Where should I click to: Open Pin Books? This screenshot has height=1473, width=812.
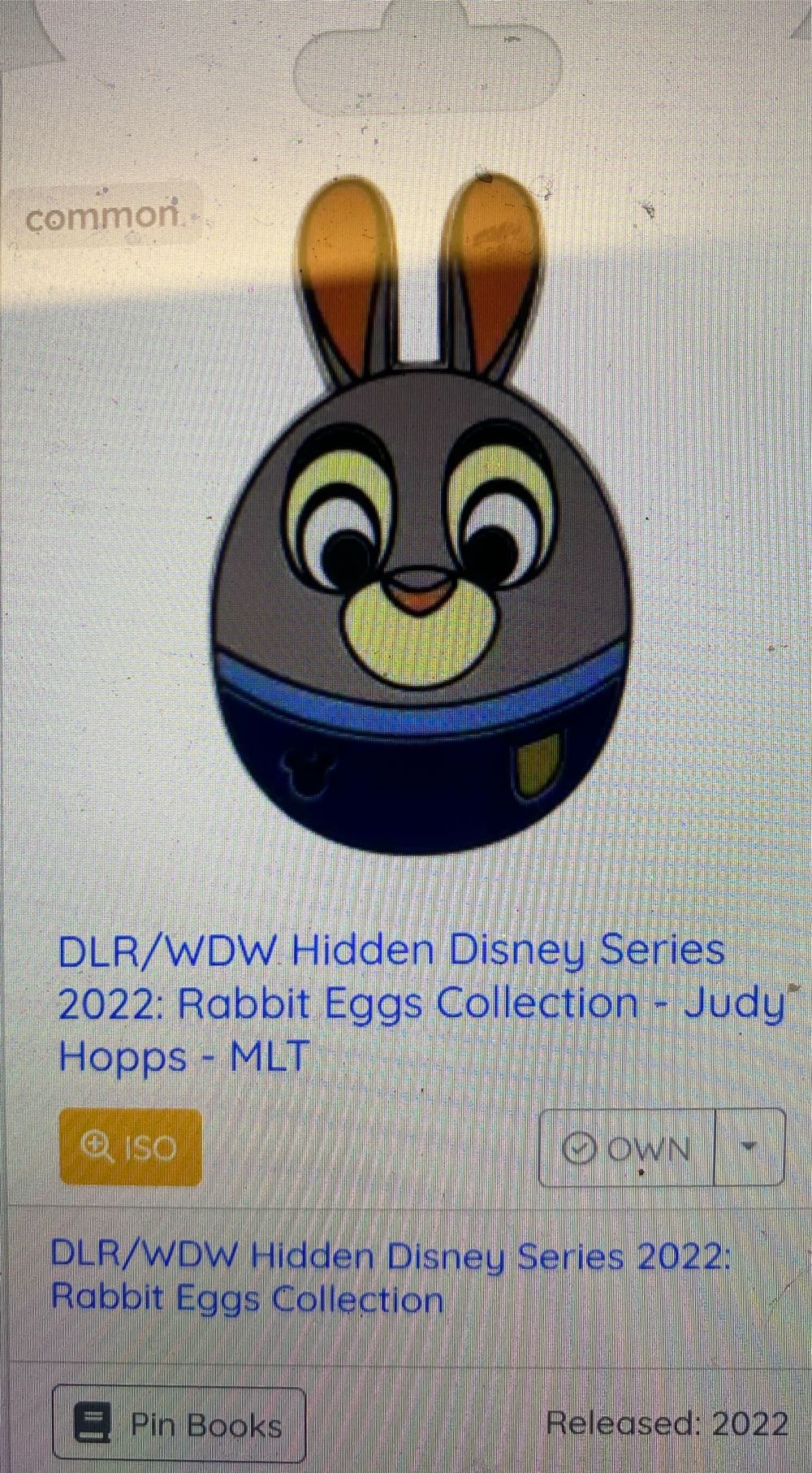(x=179, y=1425)
